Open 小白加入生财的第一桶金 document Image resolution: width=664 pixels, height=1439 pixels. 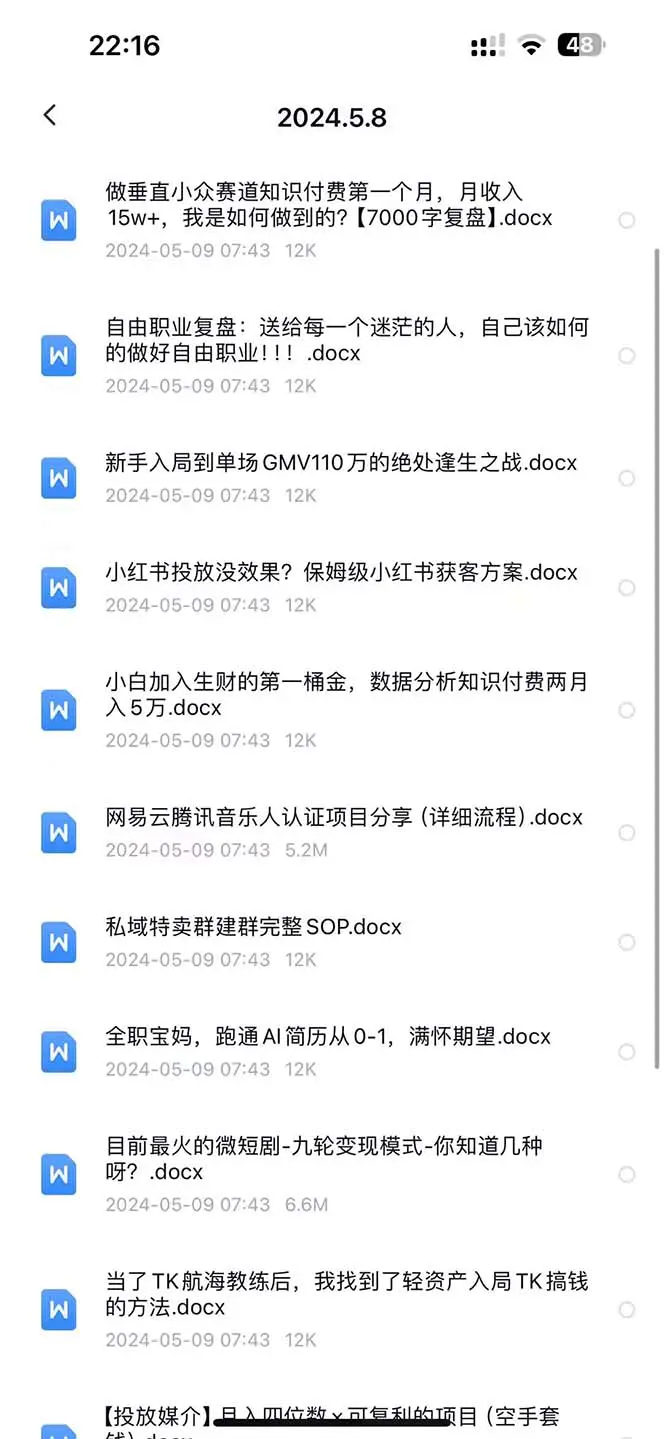pyautogui.click(x=346, y=695)
